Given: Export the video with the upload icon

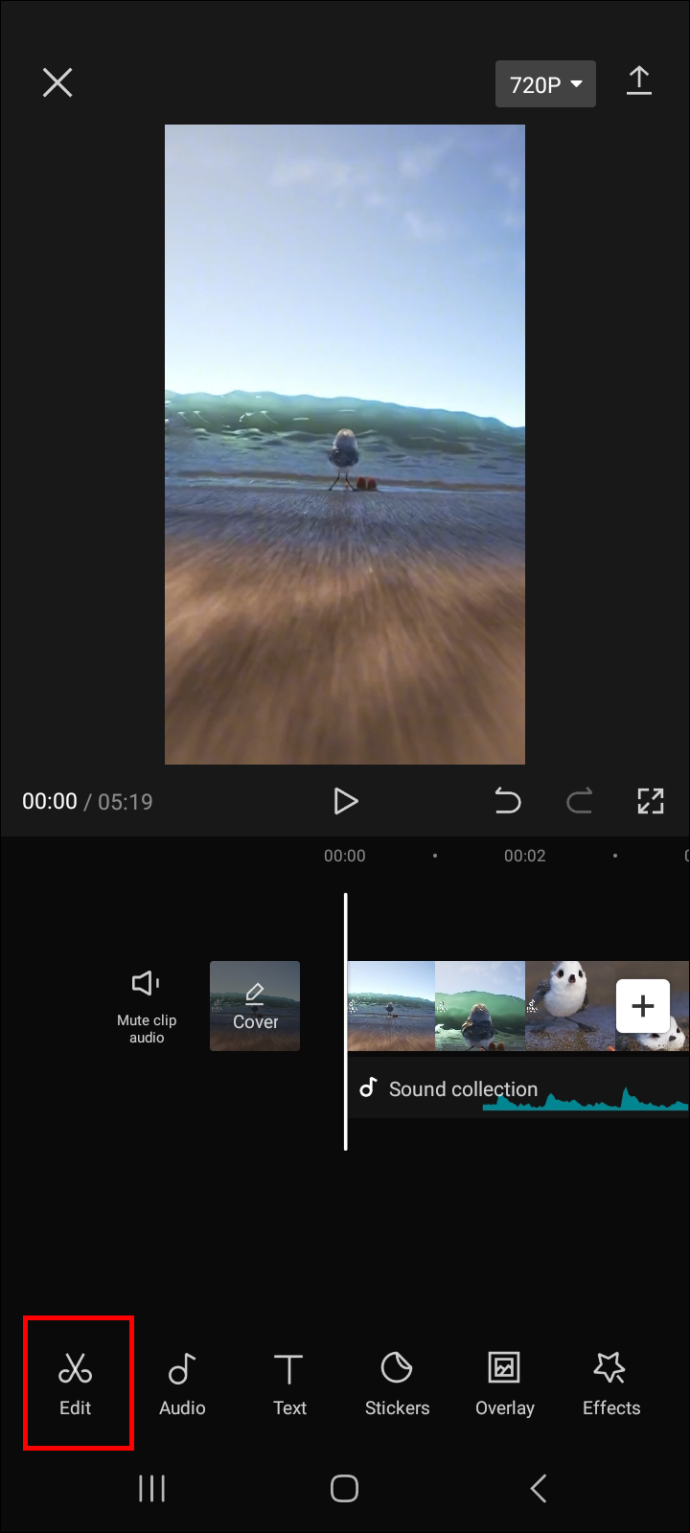Looking at the screenshot, I should [639, 81].
